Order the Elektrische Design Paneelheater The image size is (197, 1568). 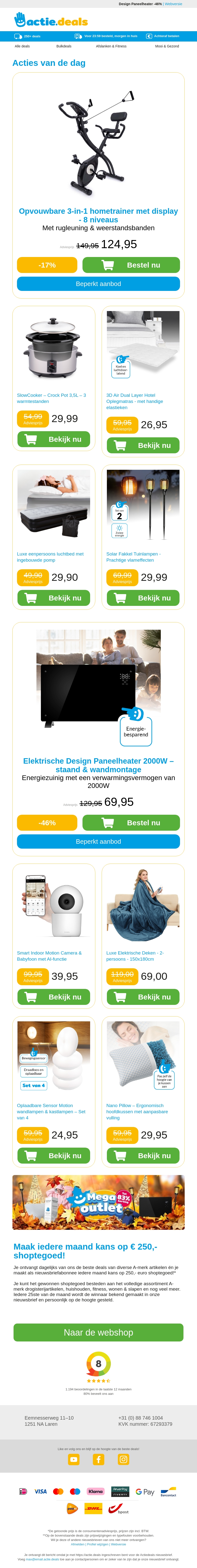(131, 822)
